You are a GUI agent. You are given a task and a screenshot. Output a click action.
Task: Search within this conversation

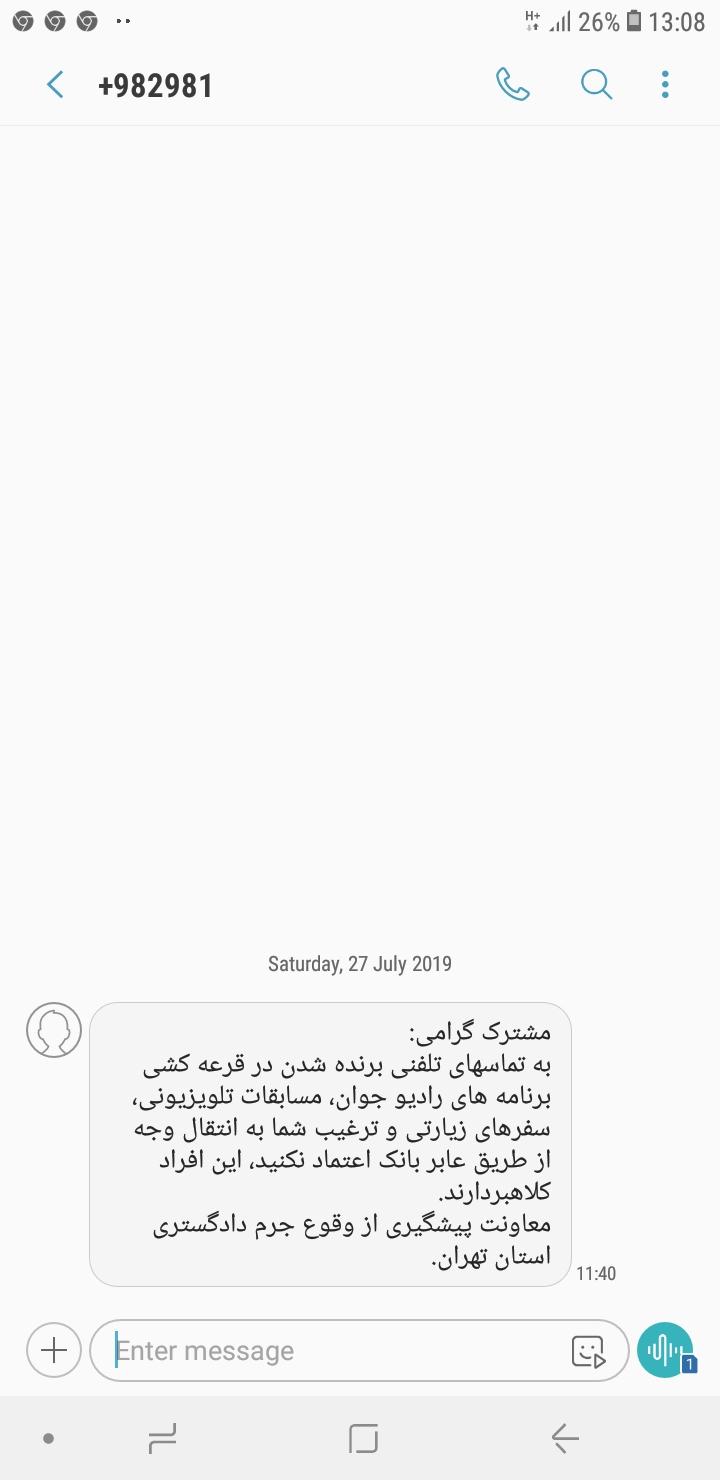coord(596,85)
